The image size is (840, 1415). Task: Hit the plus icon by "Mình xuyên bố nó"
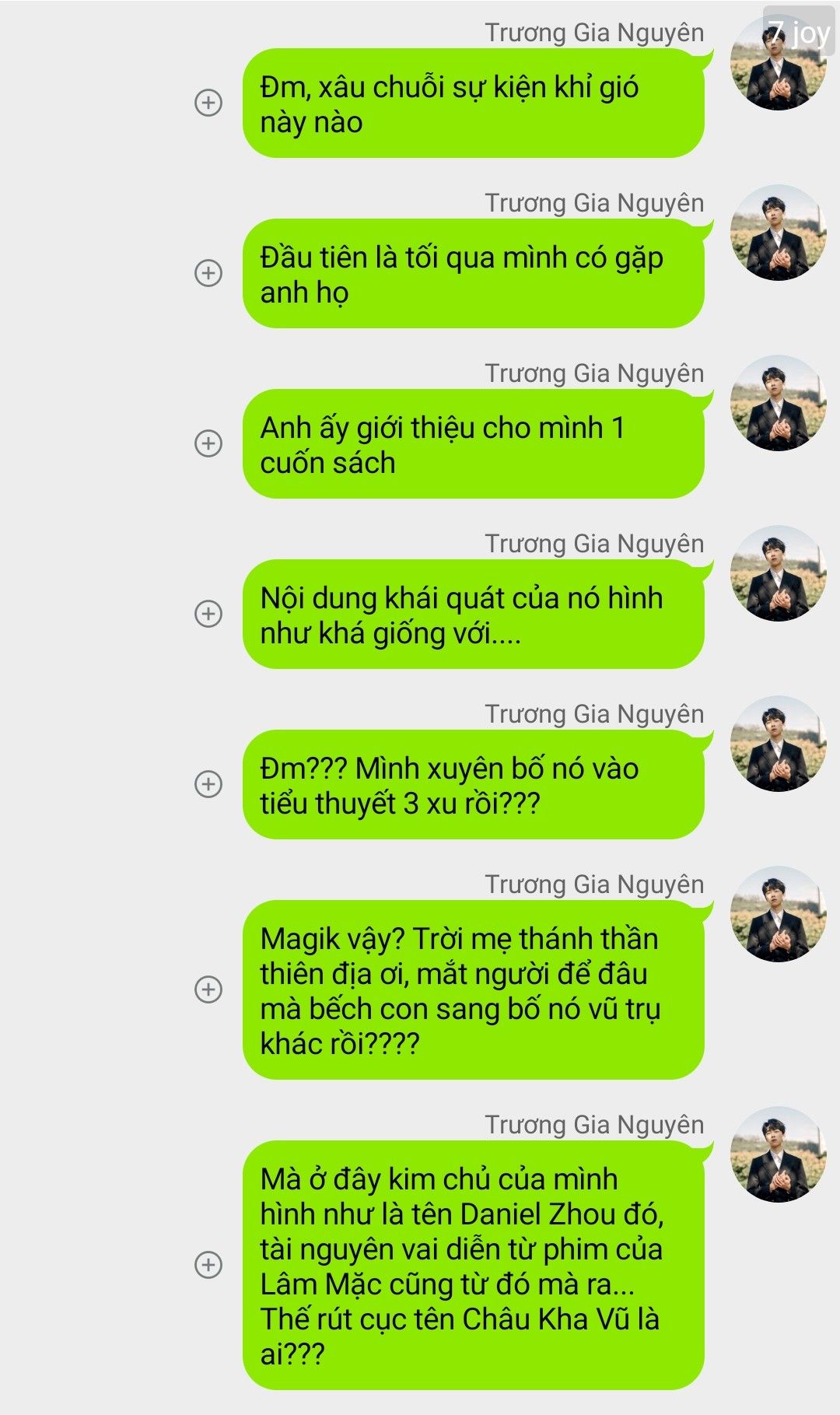pyautogui.click(x=208, y=784)
